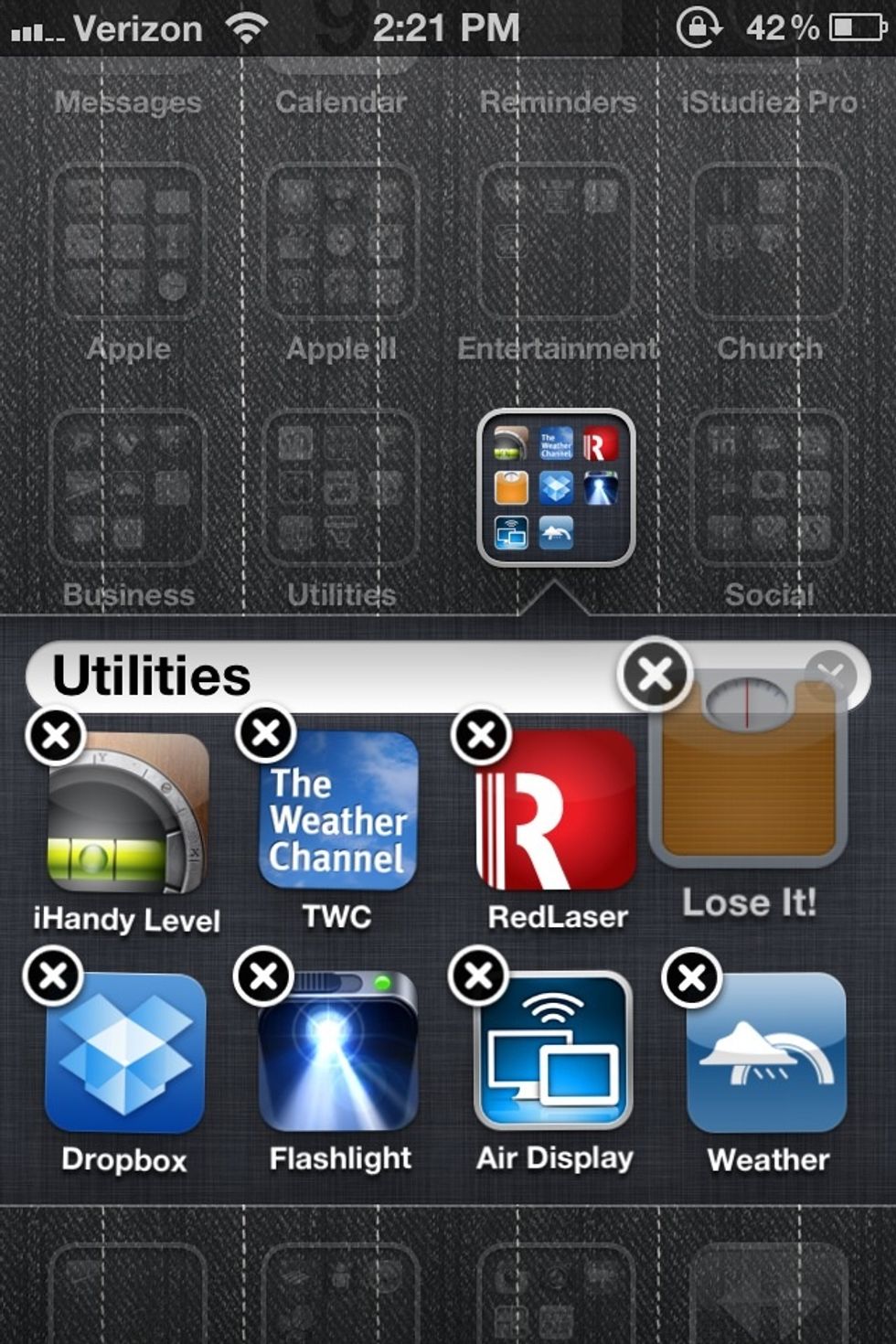Delete the Lose It! app

[x=655, y=675]
